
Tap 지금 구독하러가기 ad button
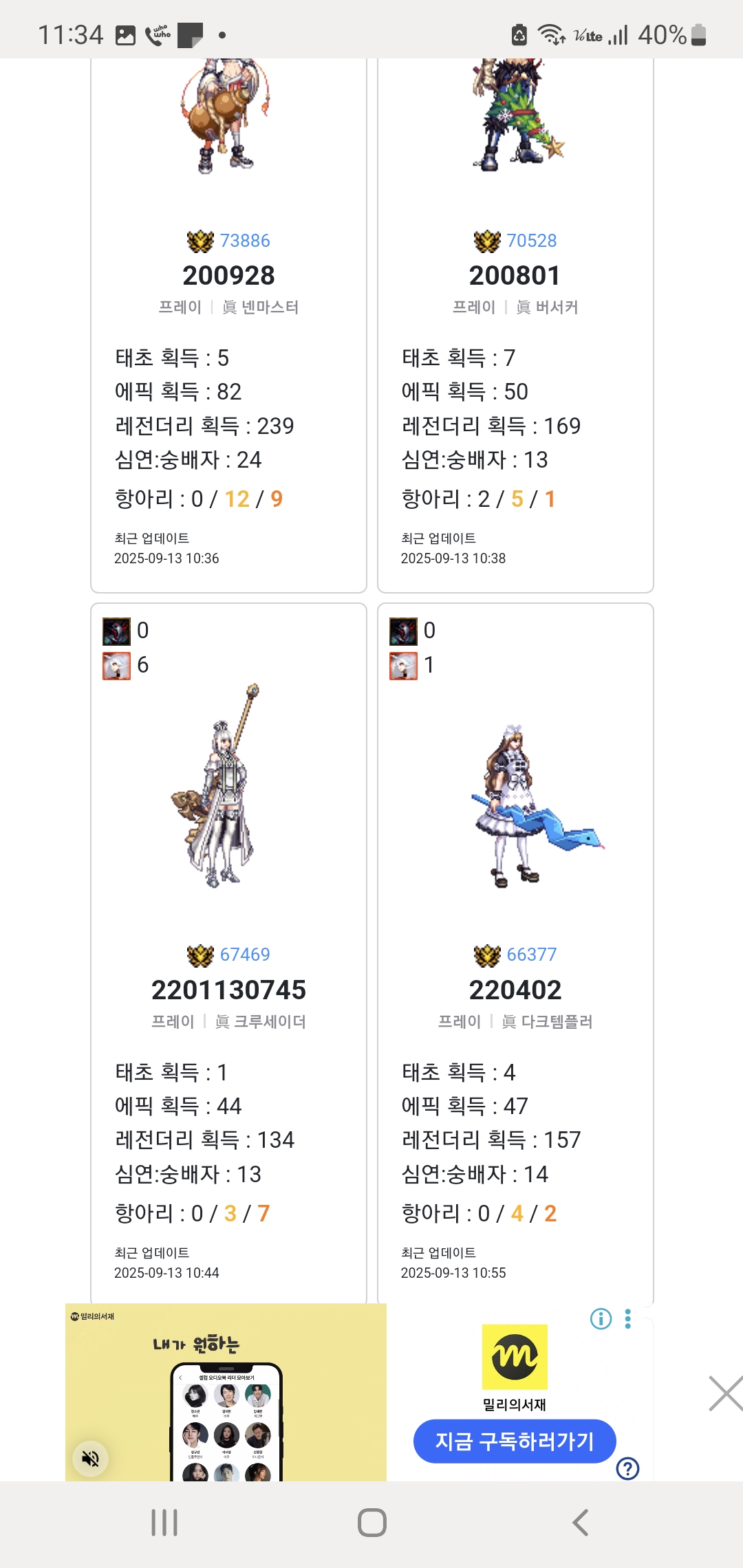515,1441
